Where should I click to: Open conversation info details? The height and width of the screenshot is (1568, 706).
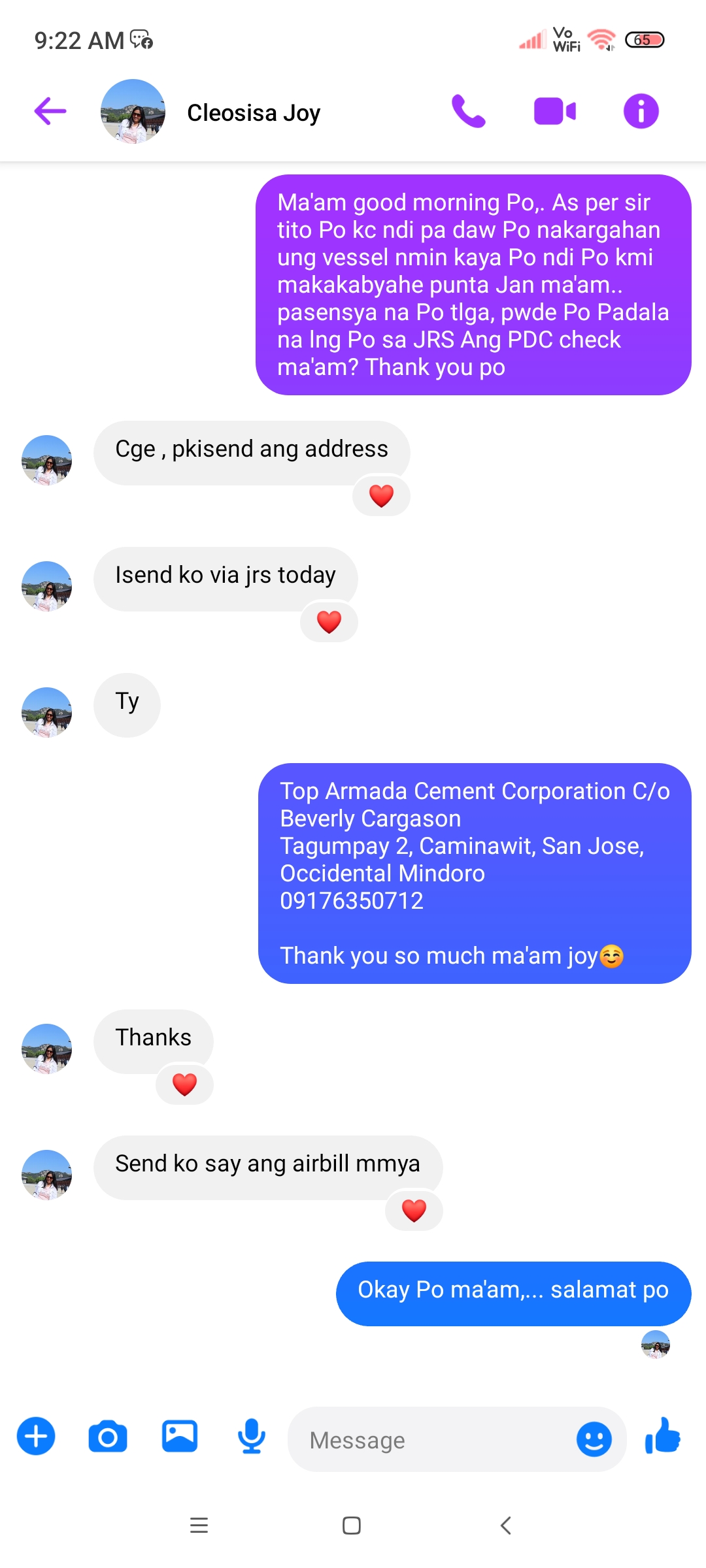[641, 111]
